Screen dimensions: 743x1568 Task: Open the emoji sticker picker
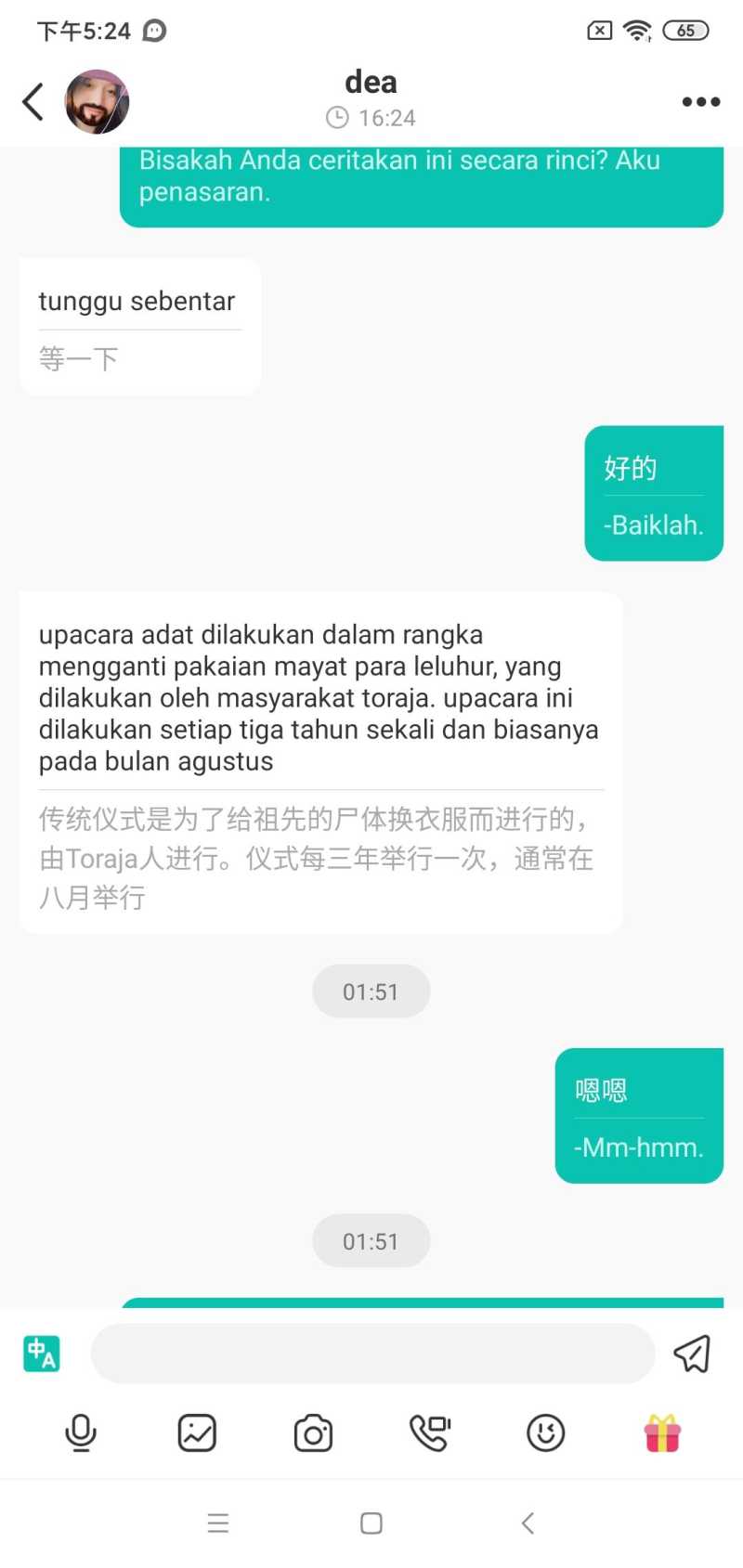click(x=545, y=1432)
